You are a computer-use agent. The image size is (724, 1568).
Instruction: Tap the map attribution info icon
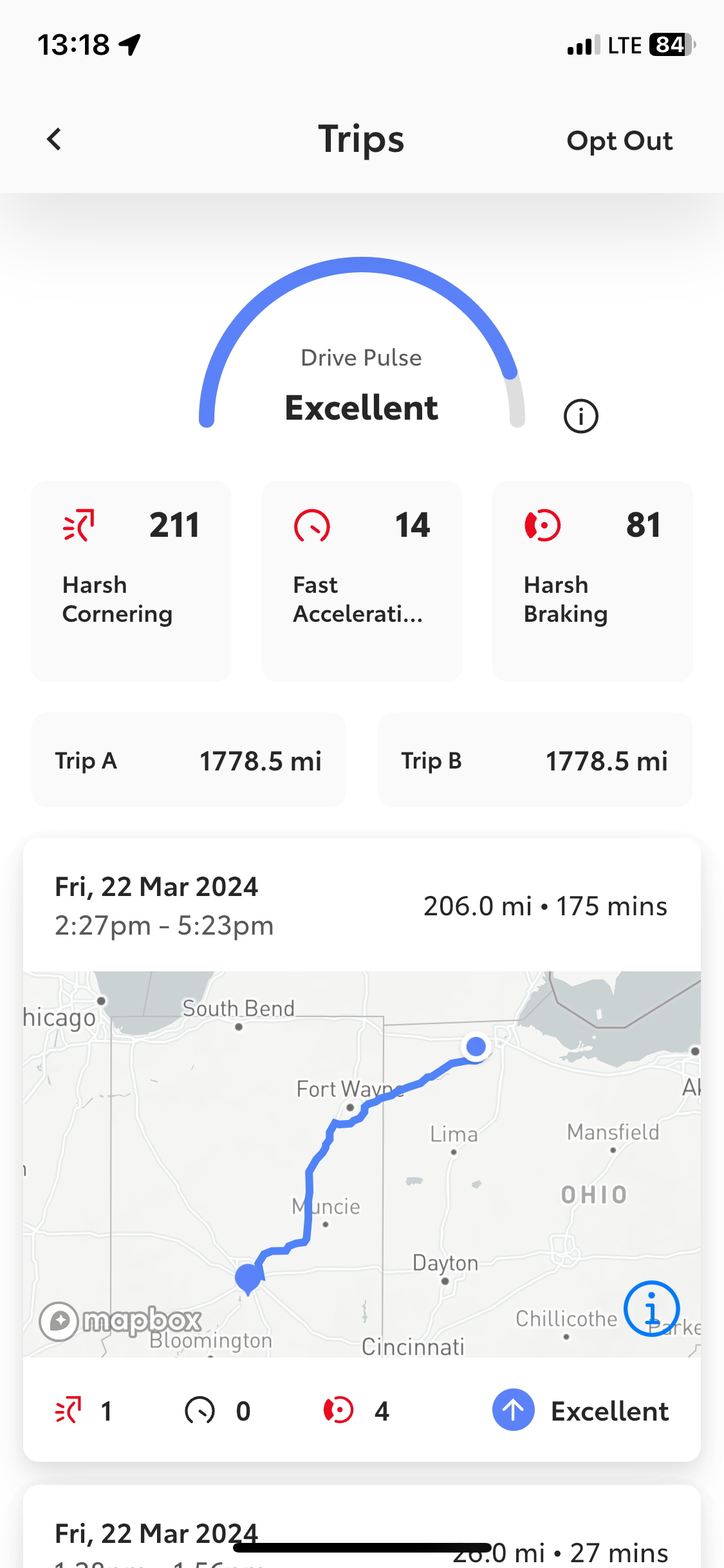click(651, 1309)
